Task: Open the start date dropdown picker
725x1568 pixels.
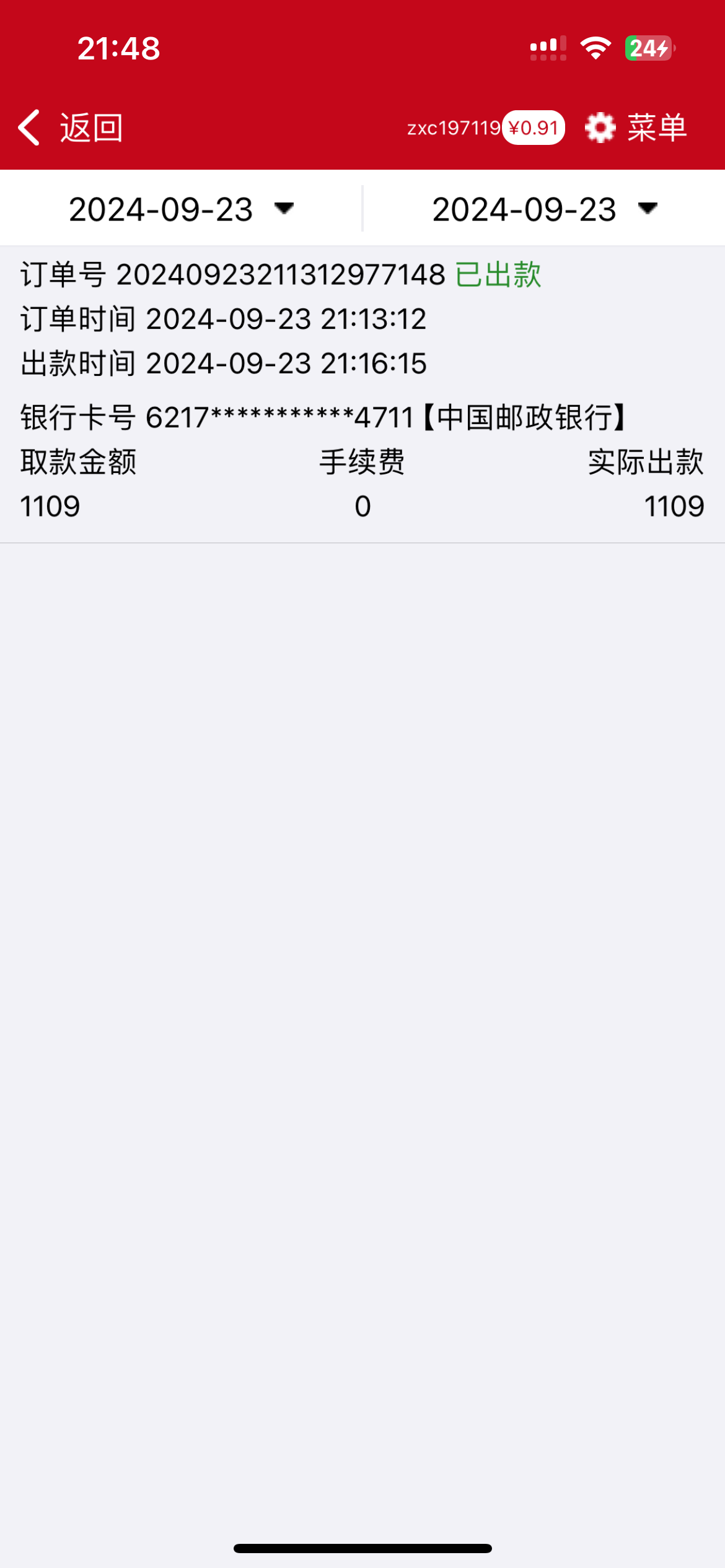Action: point(181,209)
